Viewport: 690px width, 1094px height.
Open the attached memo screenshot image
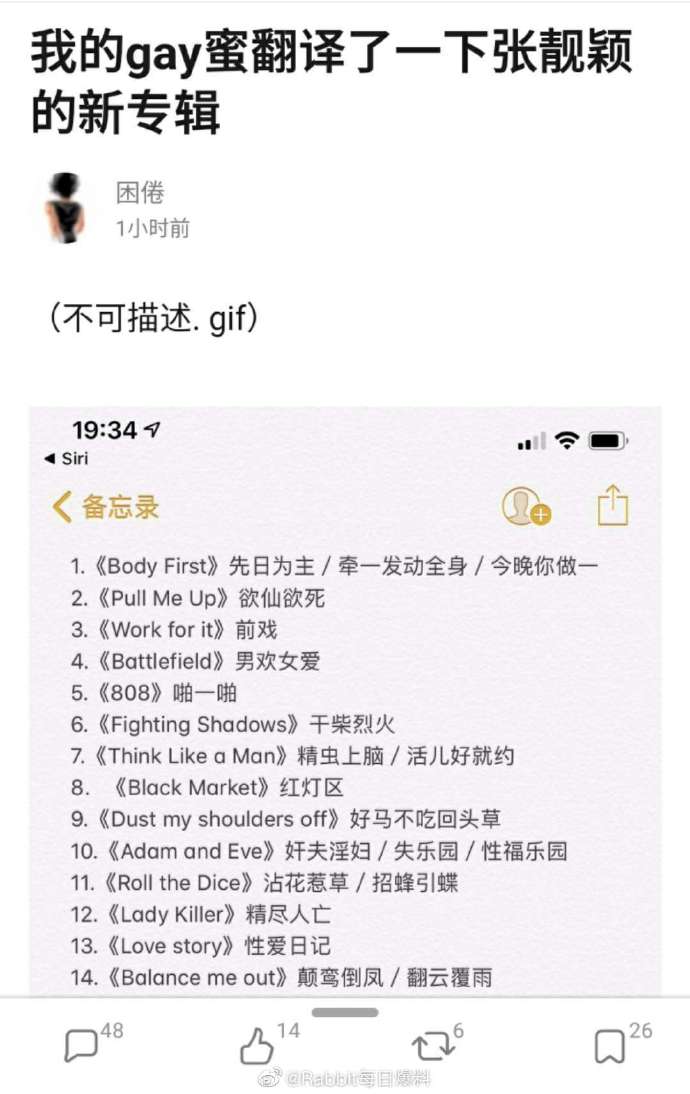tap(345, 700)
